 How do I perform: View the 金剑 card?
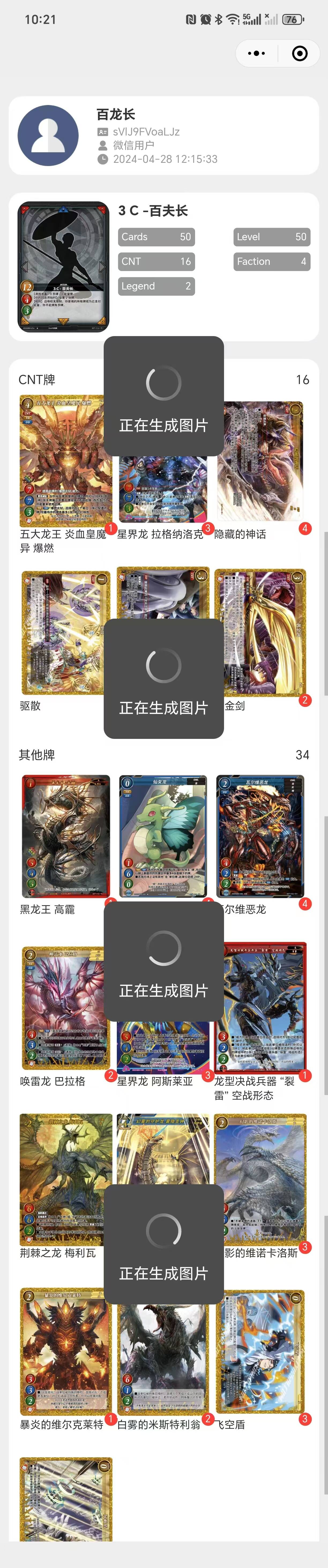coord(260,633)
